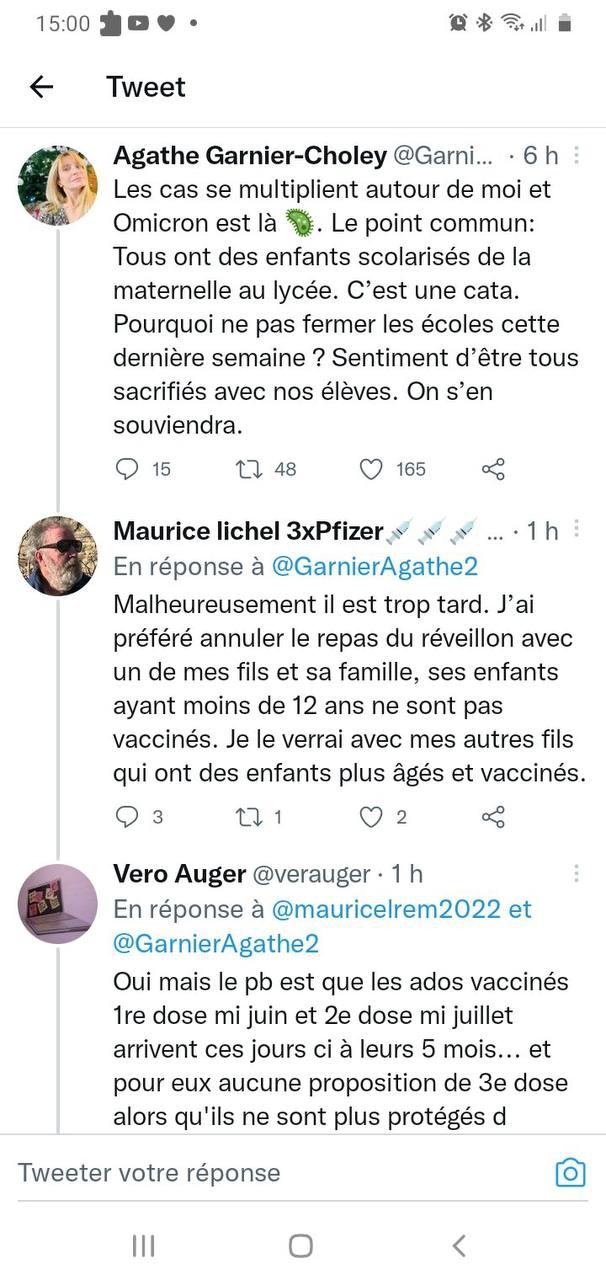Screen dimensions: 606x1280
Task: Share Agathe Garnier-Choley's tweet
Action: click(x=493, y=468)
